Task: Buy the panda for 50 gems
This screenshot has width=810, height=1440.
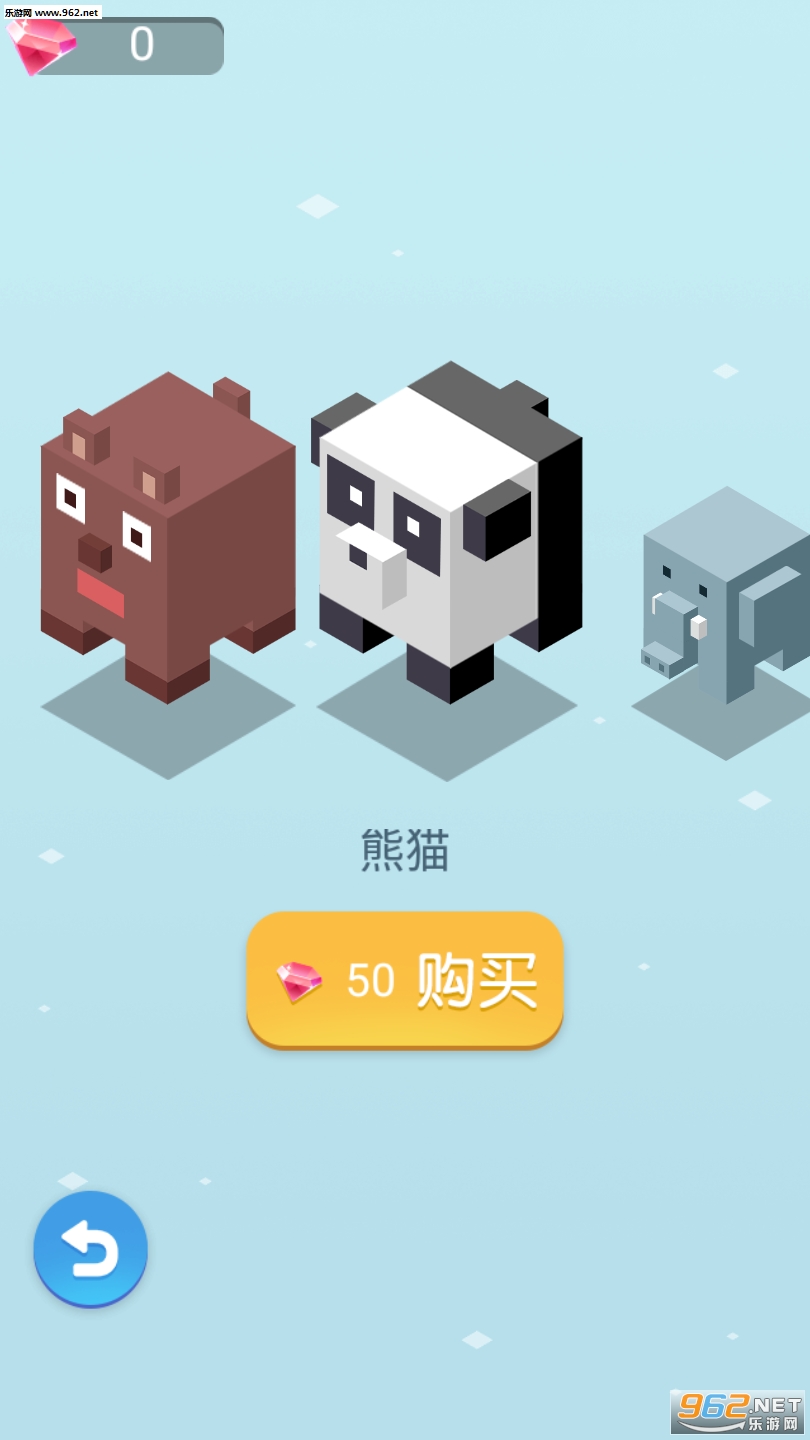Action: pyautogui.click(x=405, y=979)
